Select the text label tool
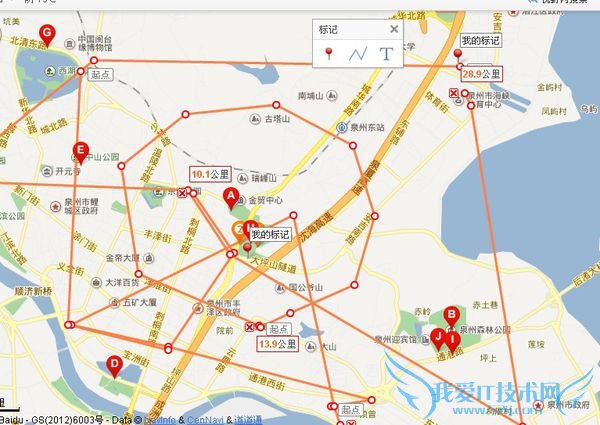The height and width of the screenshot is (425, 600). (386, 54)
